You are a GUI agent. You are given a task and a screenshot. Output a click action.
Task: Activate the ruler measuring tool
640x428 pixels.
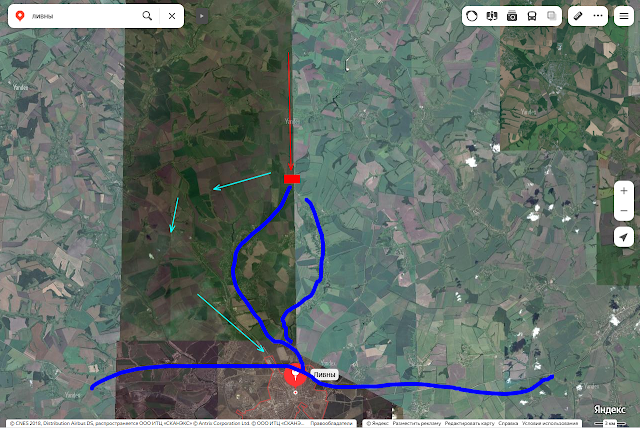[x=577, y=16]
